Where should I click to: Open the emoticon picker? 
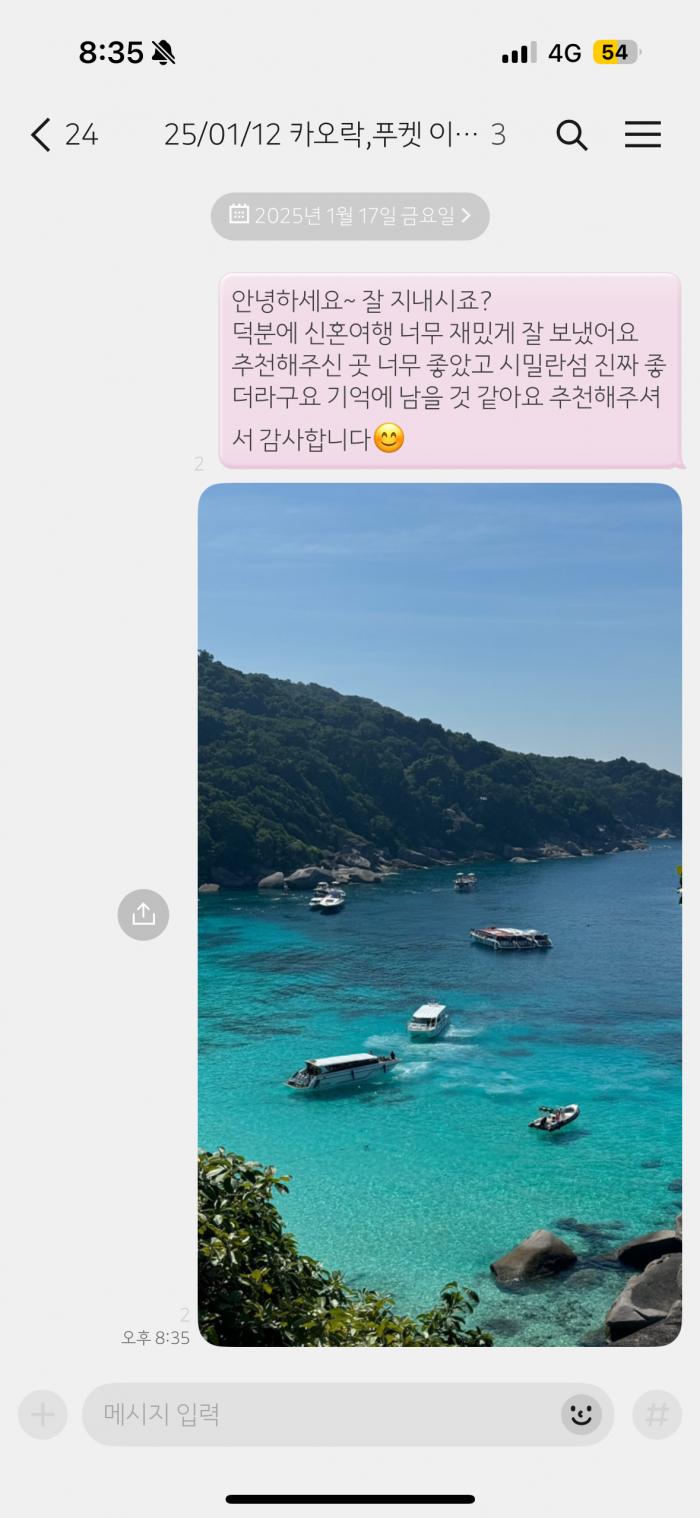(581, 1414)
